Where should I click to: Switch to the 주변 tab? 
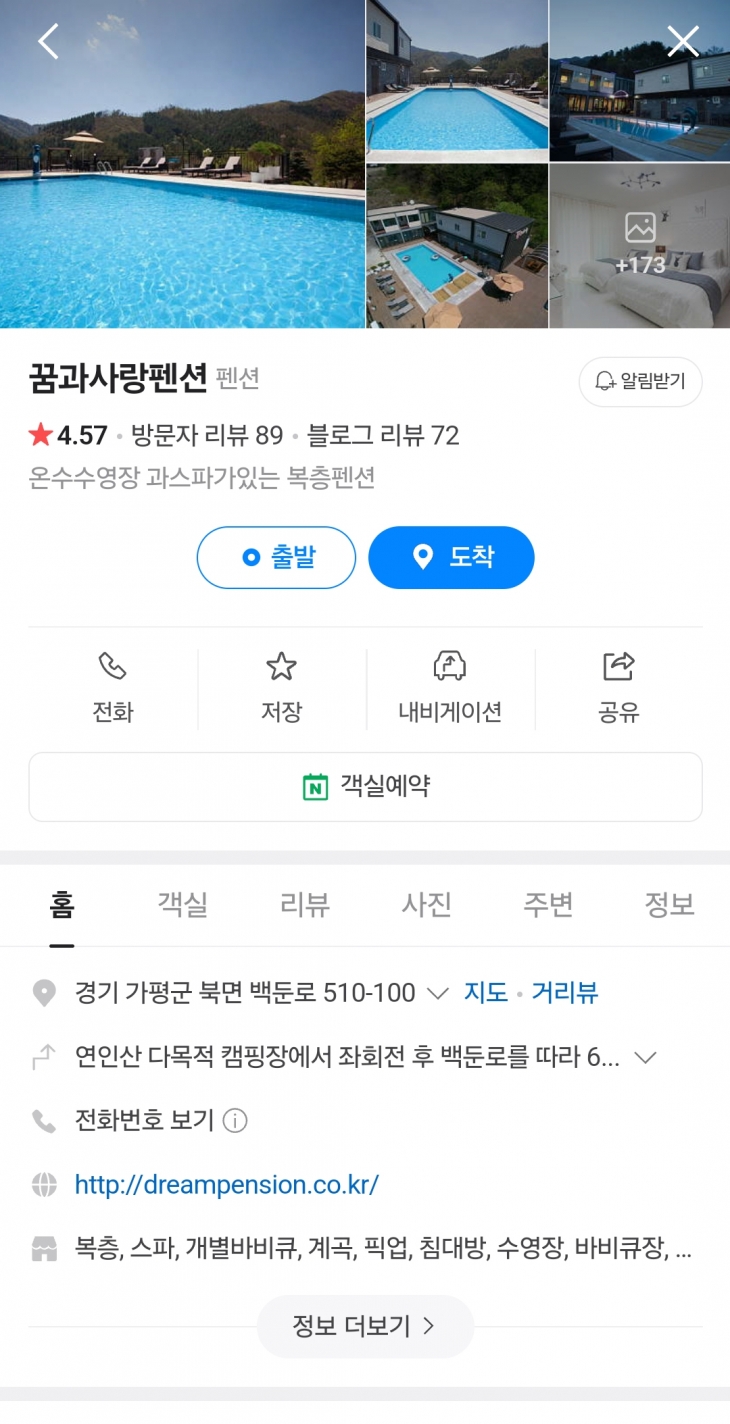548,905
